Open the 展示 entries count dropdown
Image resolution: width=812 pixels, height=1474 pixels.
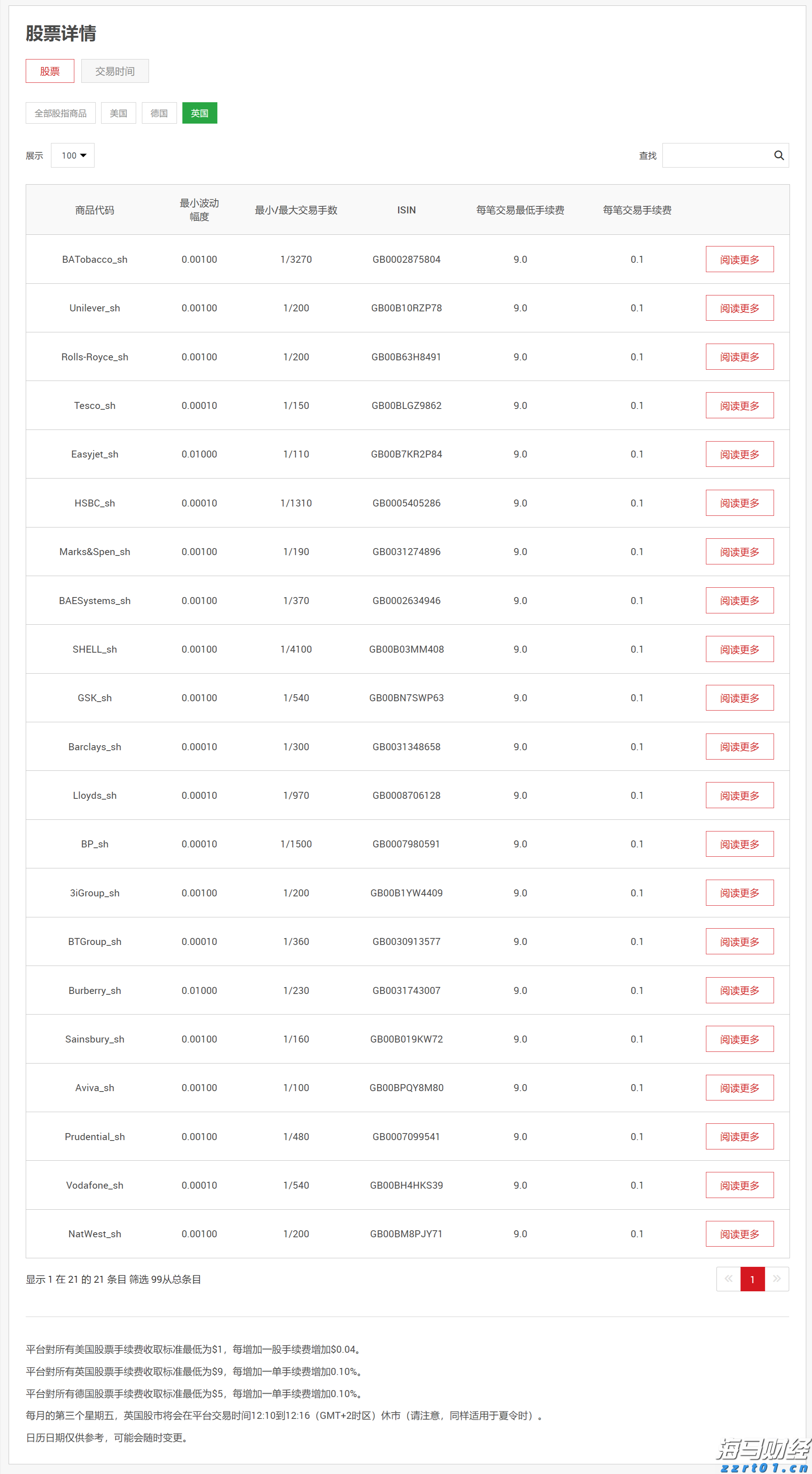click(72, 155)
